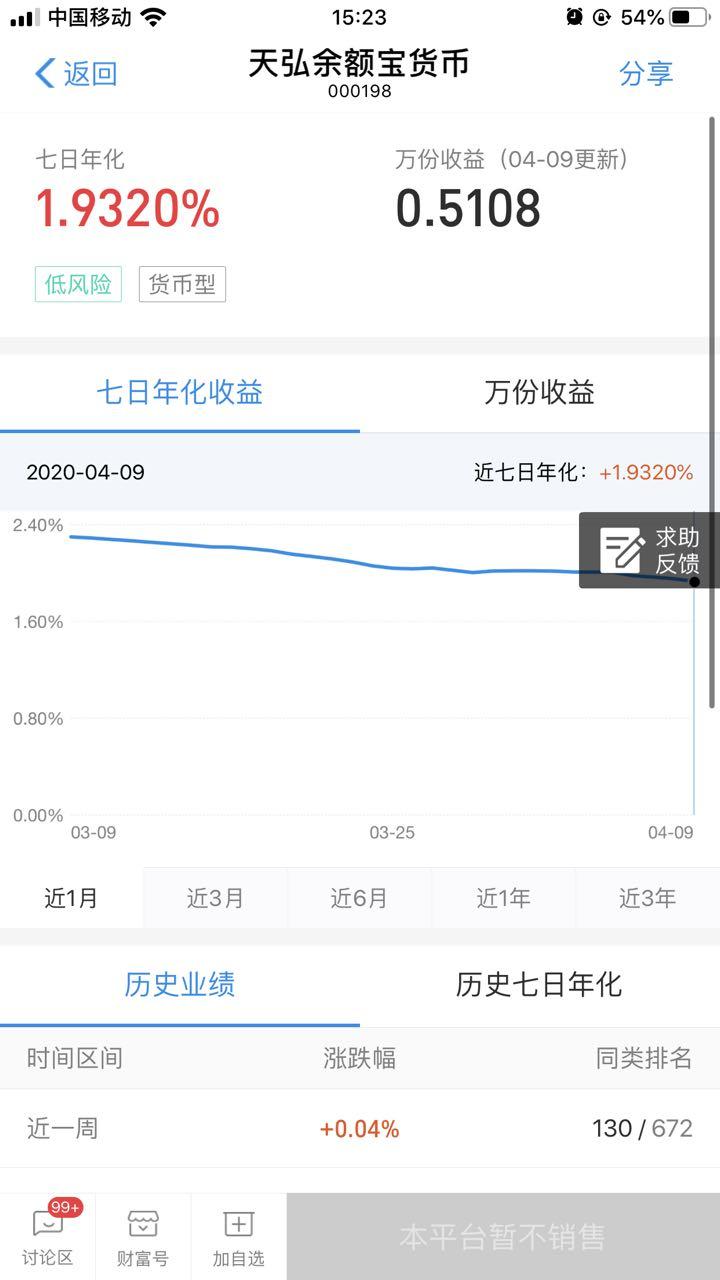Switch chart to 近3年
The width and height of the screenshot is (720, 1280).
click(x=647, y=898)
